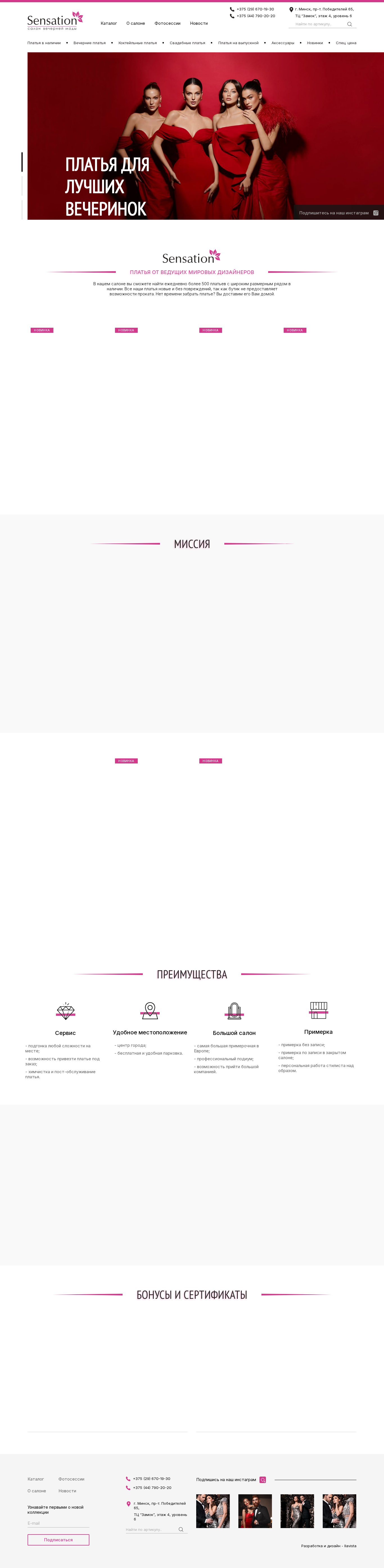The image size is (384, 1568).
Task: Focus the E-mail subscription field
Action: tap(58, 1523)
